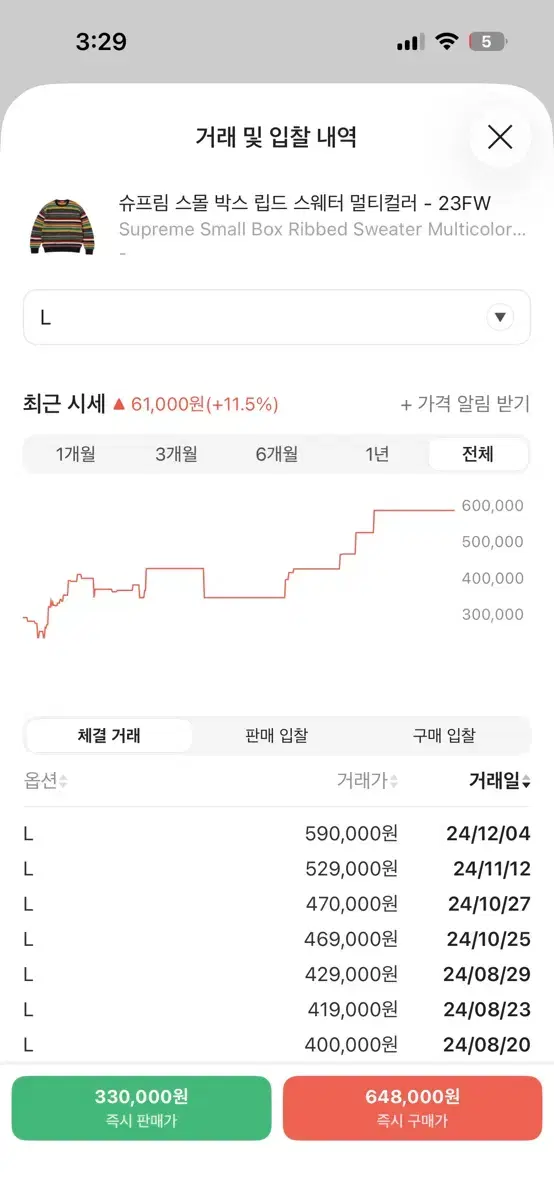Select the 전체 chart range
554x1200 pixels.
point(477,454)
